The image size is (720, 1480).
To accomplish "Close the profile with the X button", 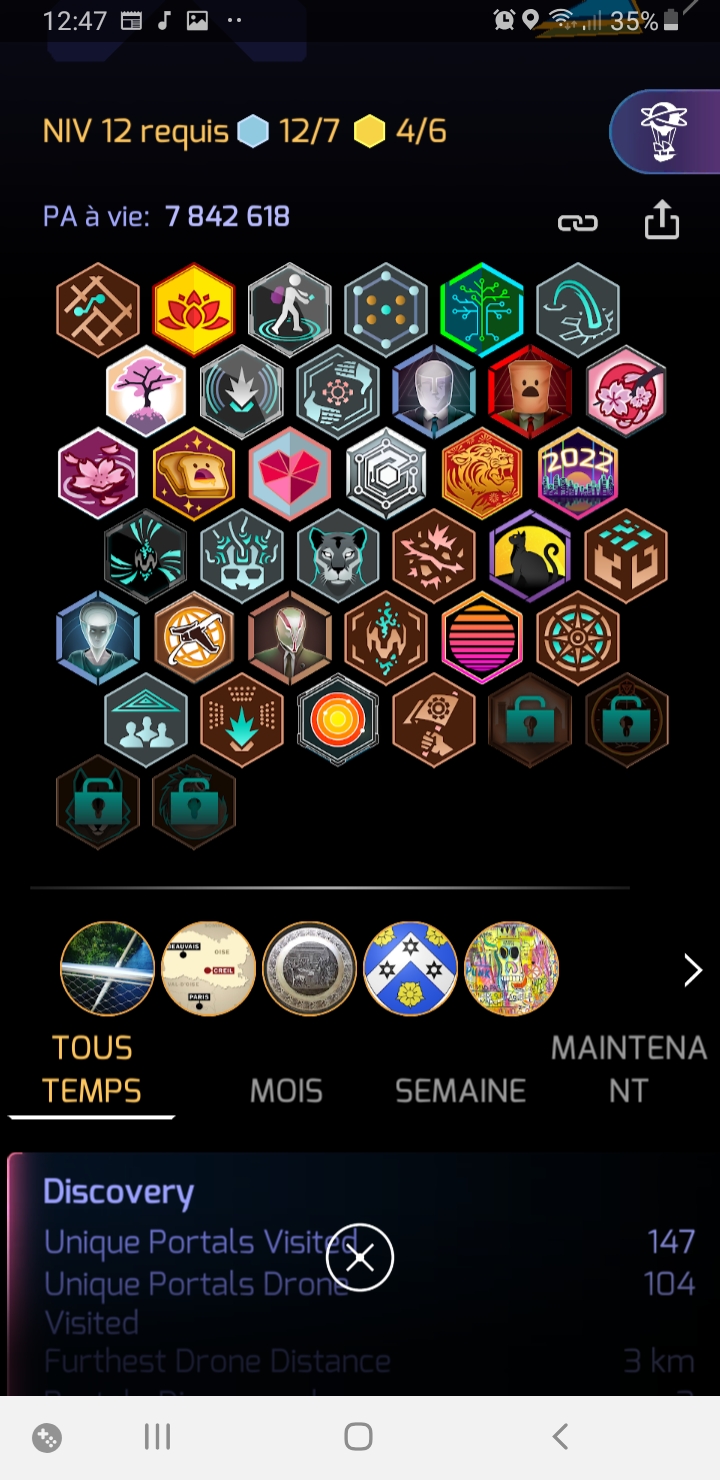I will pos(359,1258).
